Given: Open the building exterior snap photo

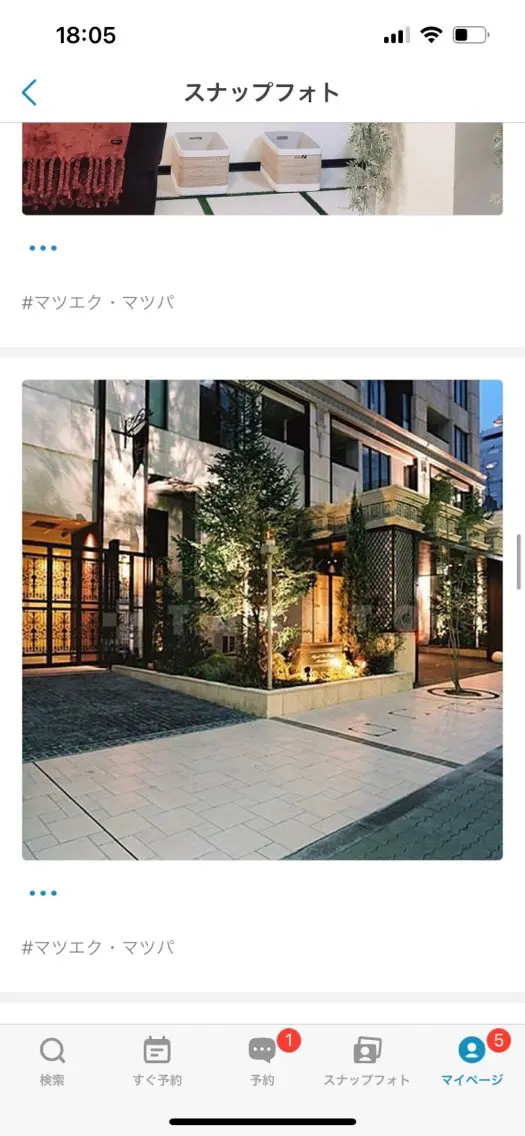Looking at the screenshot, I should 262,619.
